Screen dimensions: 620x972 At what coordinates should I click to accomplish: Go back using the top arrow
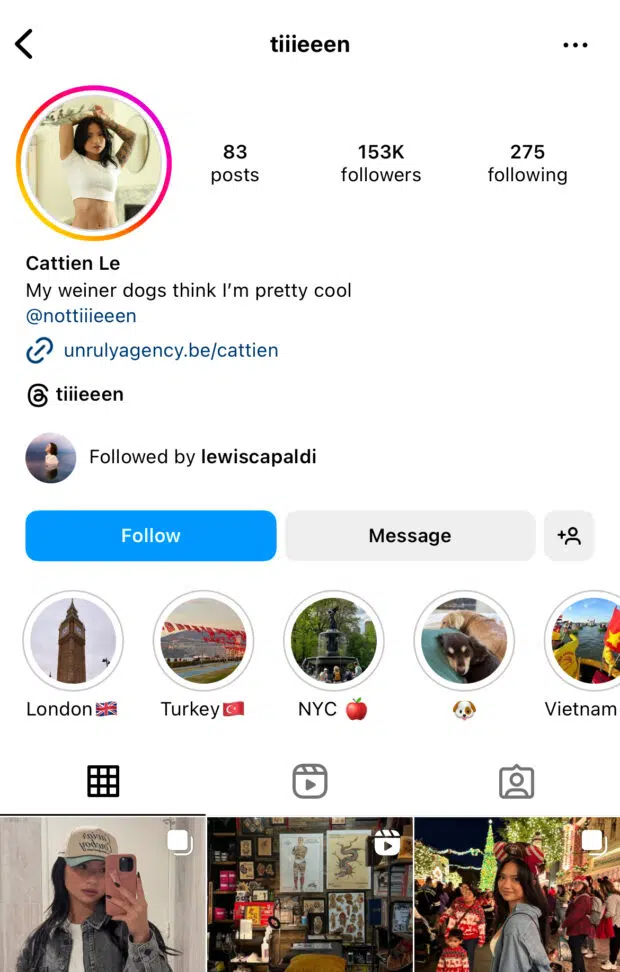click(24, 44)
